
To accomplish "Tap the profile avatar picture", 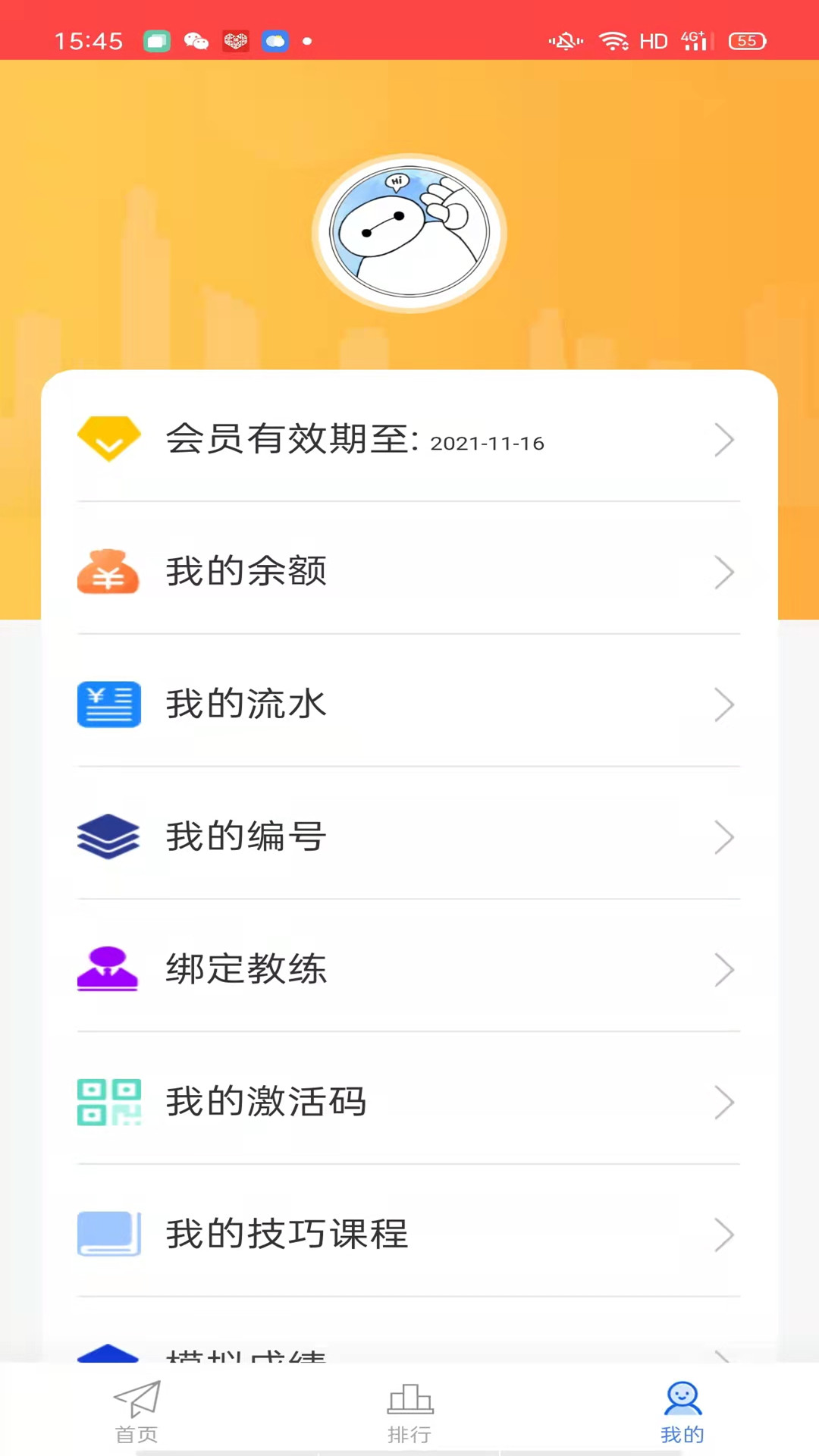I will [x=409, y=233].
